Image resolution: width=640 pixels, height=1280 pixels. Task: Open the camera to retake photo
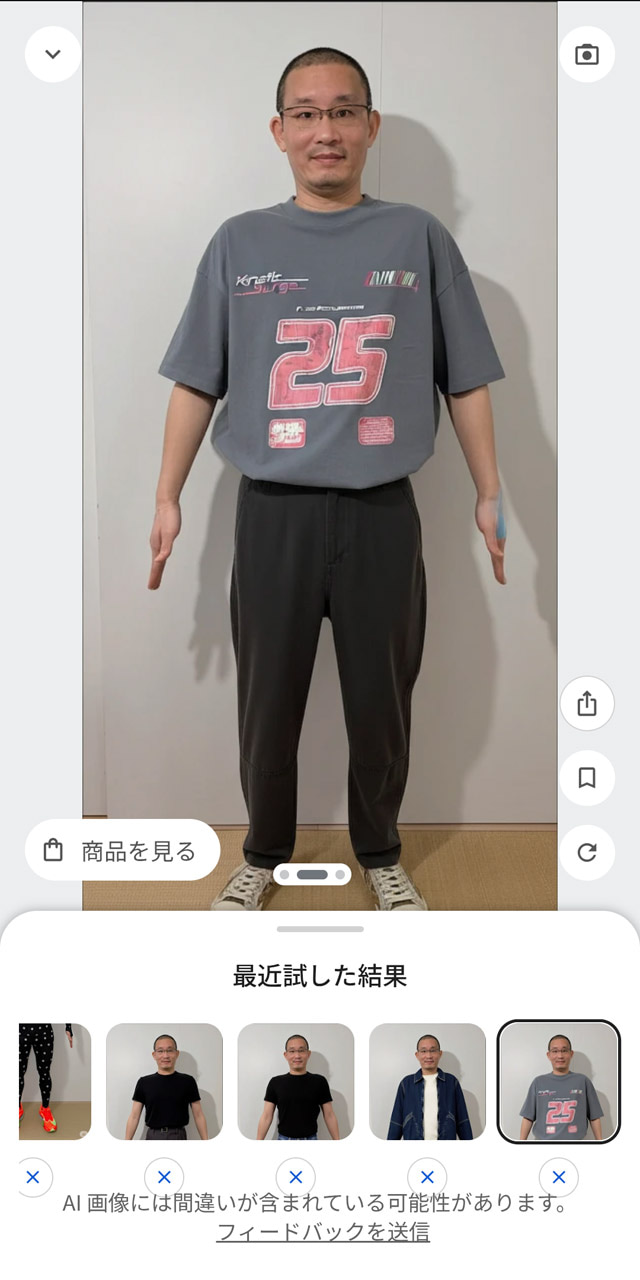587,54
